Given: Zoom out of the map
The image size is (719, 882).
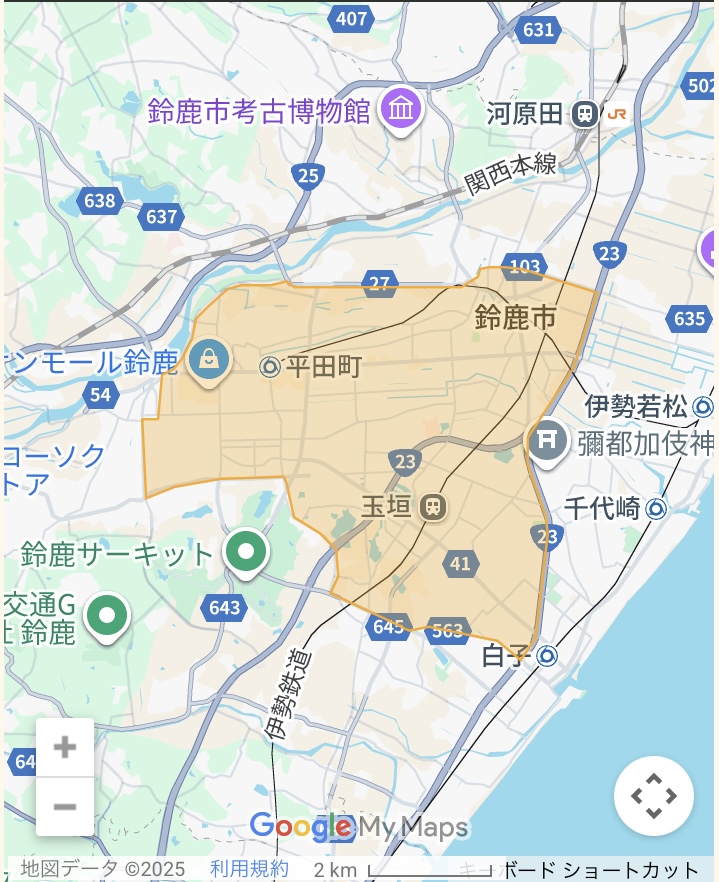Looking at the screenshot, I should tap(65, 806).
